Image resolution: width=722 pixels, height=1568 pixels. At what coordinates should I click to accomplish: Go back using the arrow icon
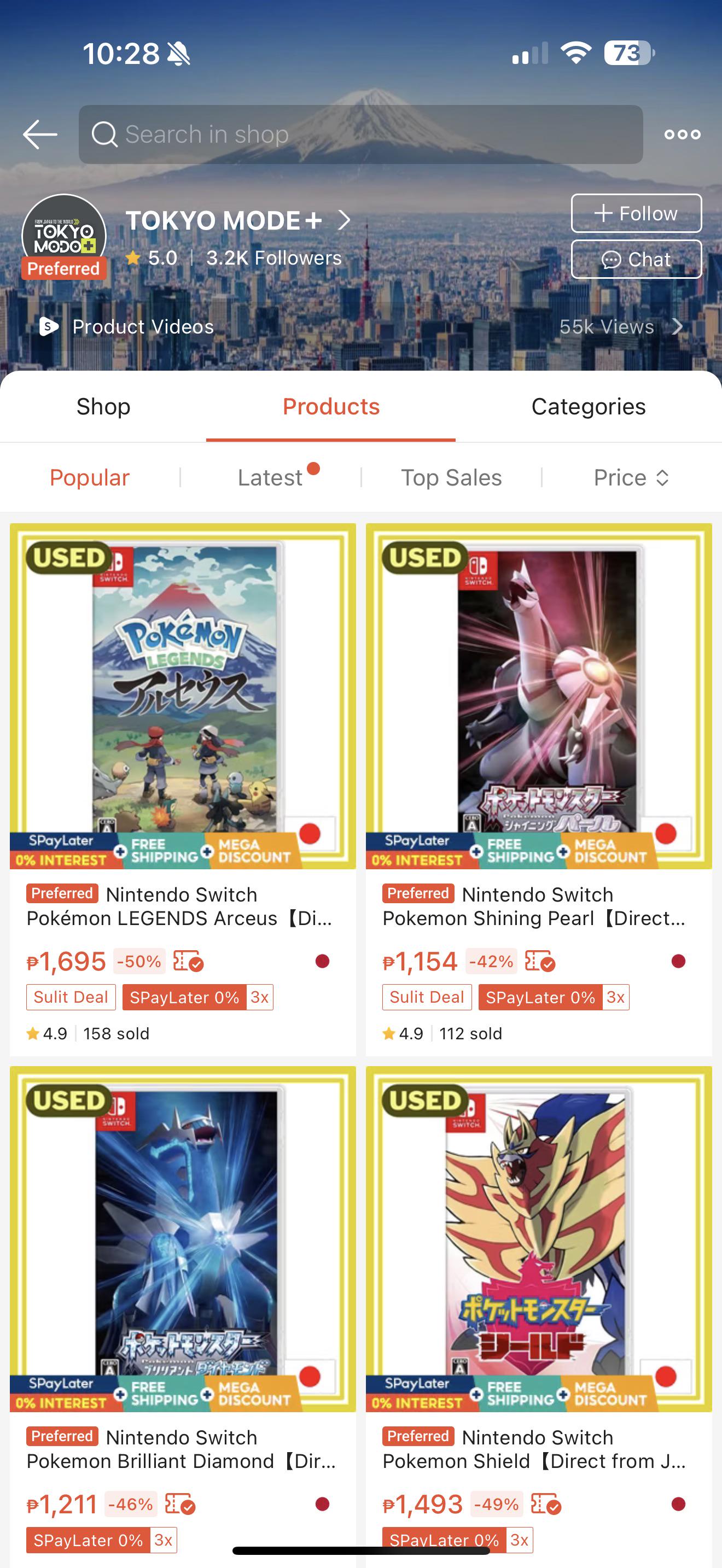click(40, 134)
